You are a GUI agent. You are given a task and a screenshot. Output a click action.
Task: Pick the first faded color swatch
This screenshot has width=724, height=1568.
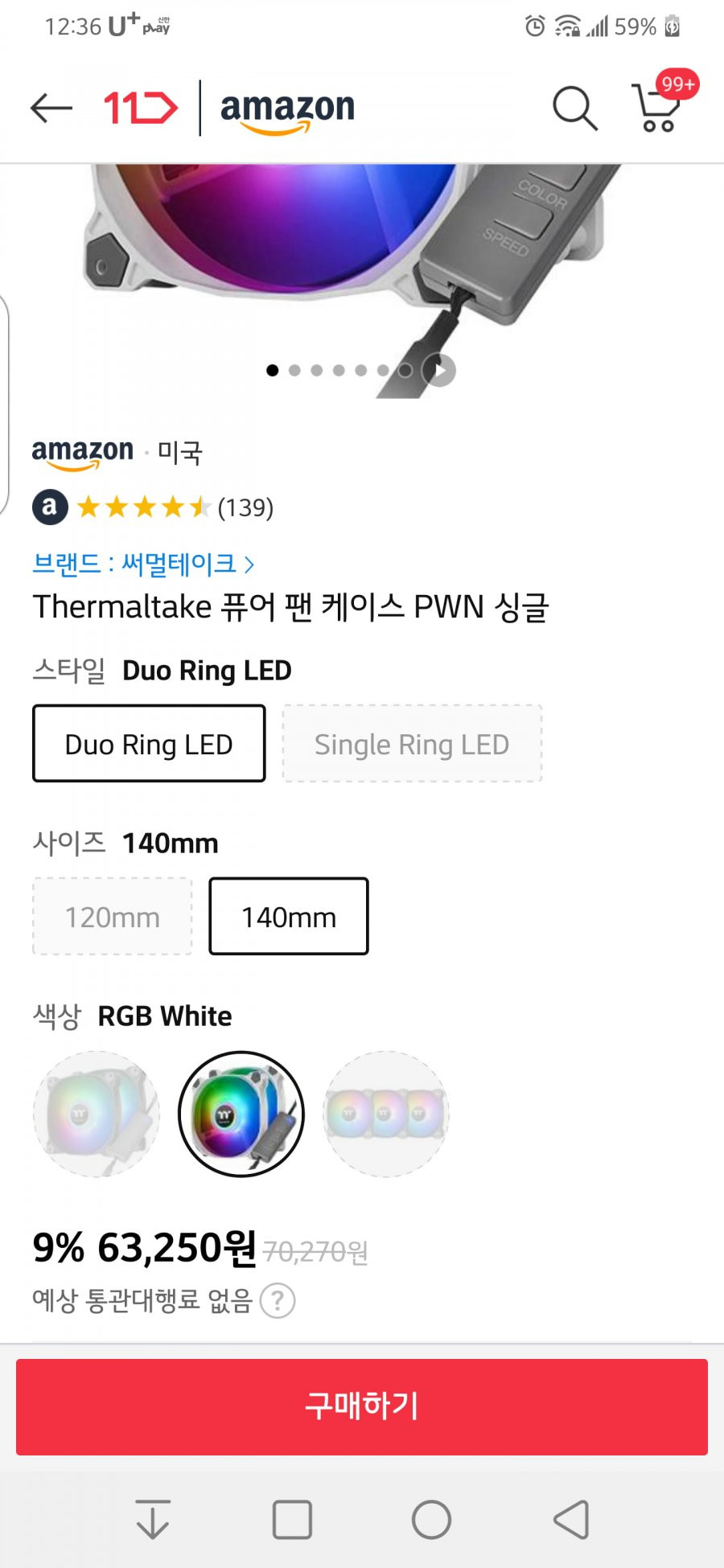pos(97,1114)
